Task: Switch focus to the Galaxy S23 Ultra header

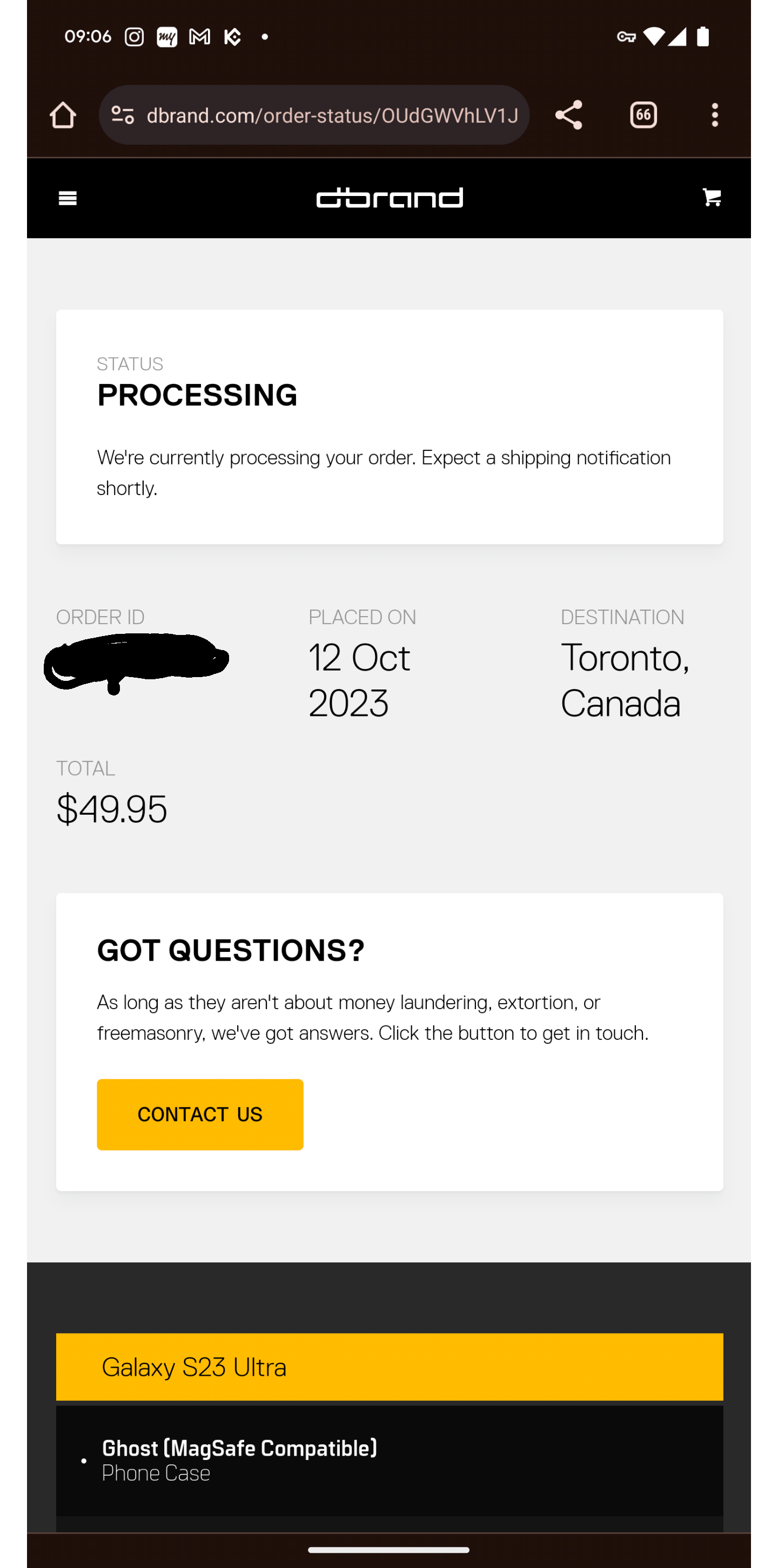Action: coord(388,1367)
